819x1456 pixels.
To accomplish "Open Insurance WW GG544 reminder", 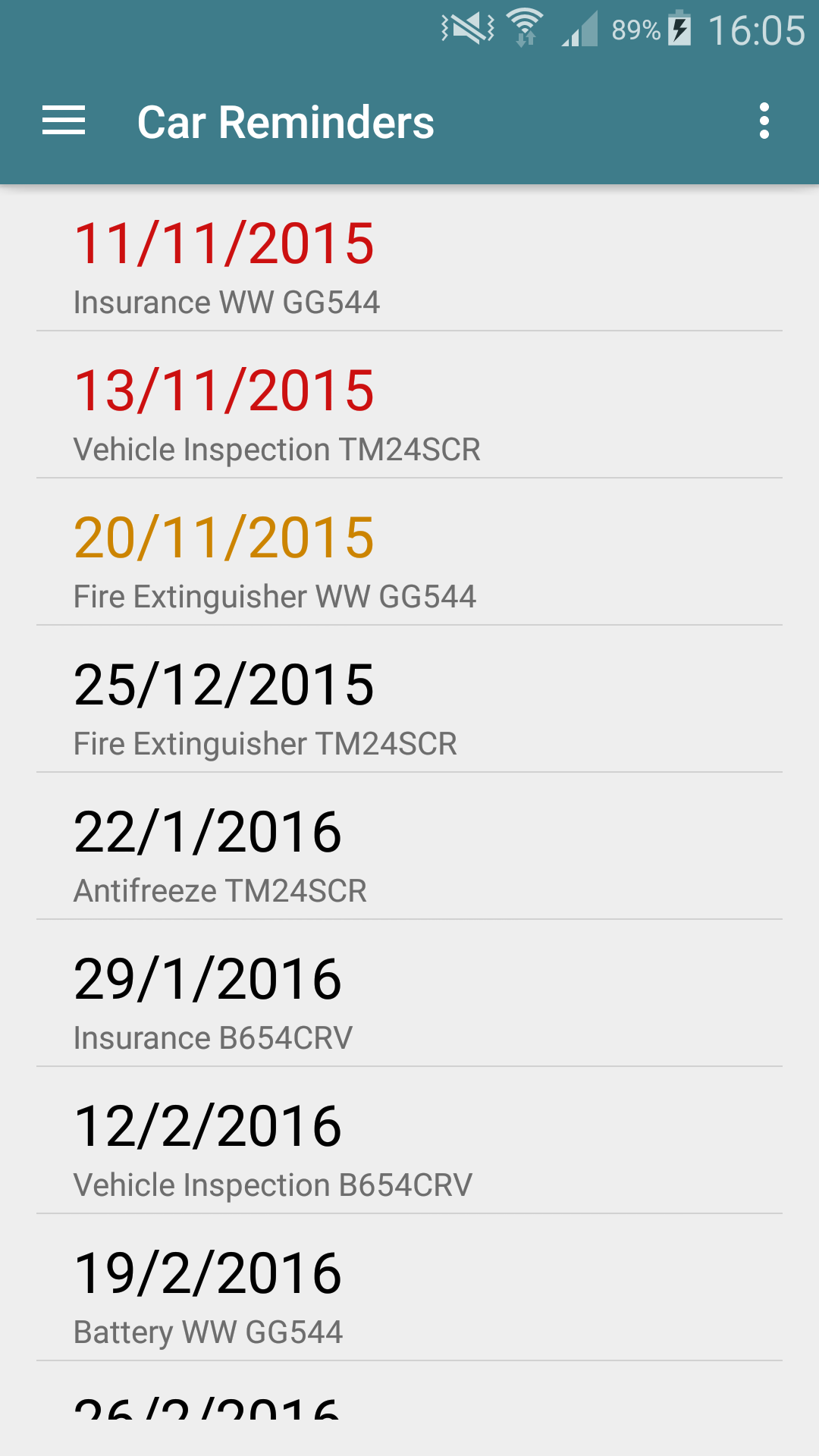I will (409, 258).
